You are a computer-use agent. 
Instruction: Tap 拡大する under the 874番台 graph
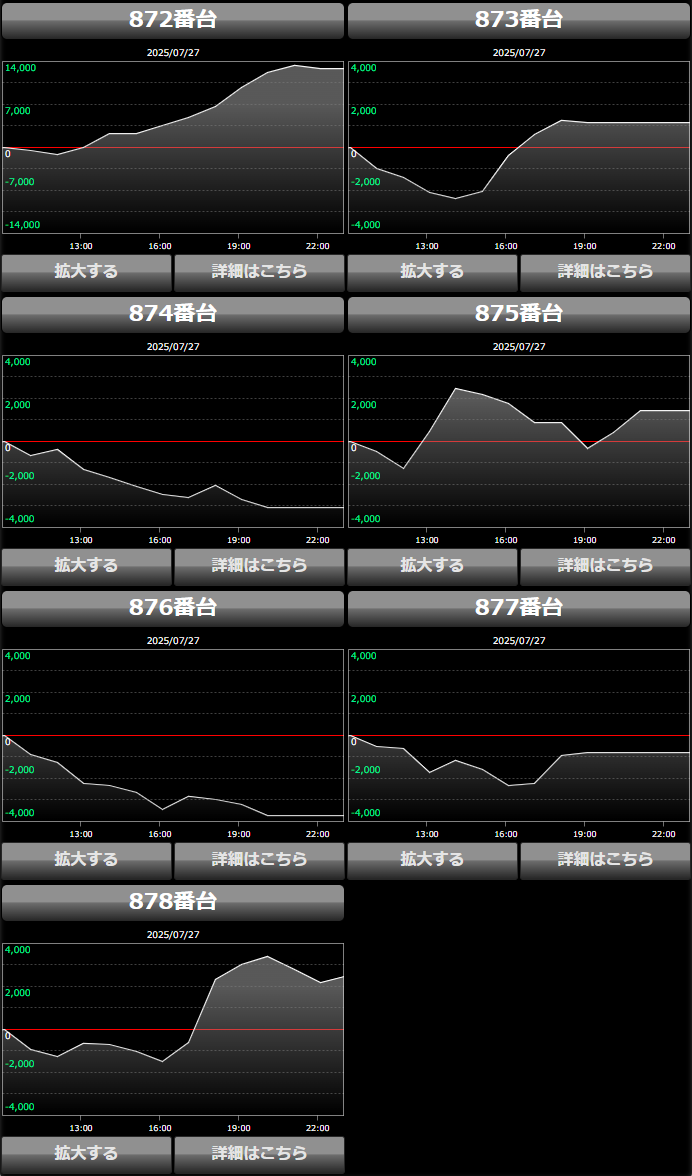[x=87, y=567]
